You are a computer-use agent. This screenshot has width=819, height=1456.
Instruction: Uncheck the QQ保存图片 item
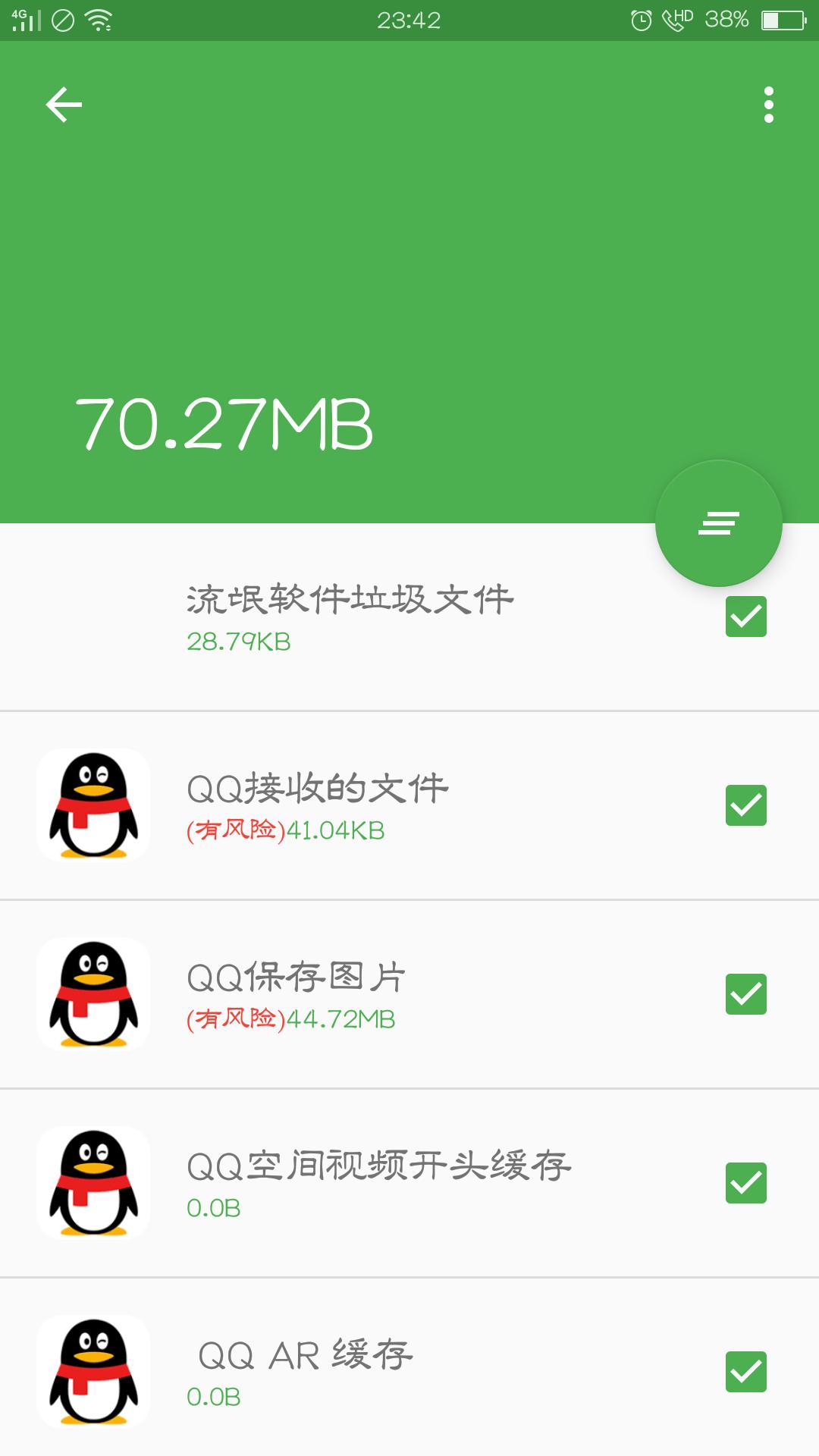747,993
